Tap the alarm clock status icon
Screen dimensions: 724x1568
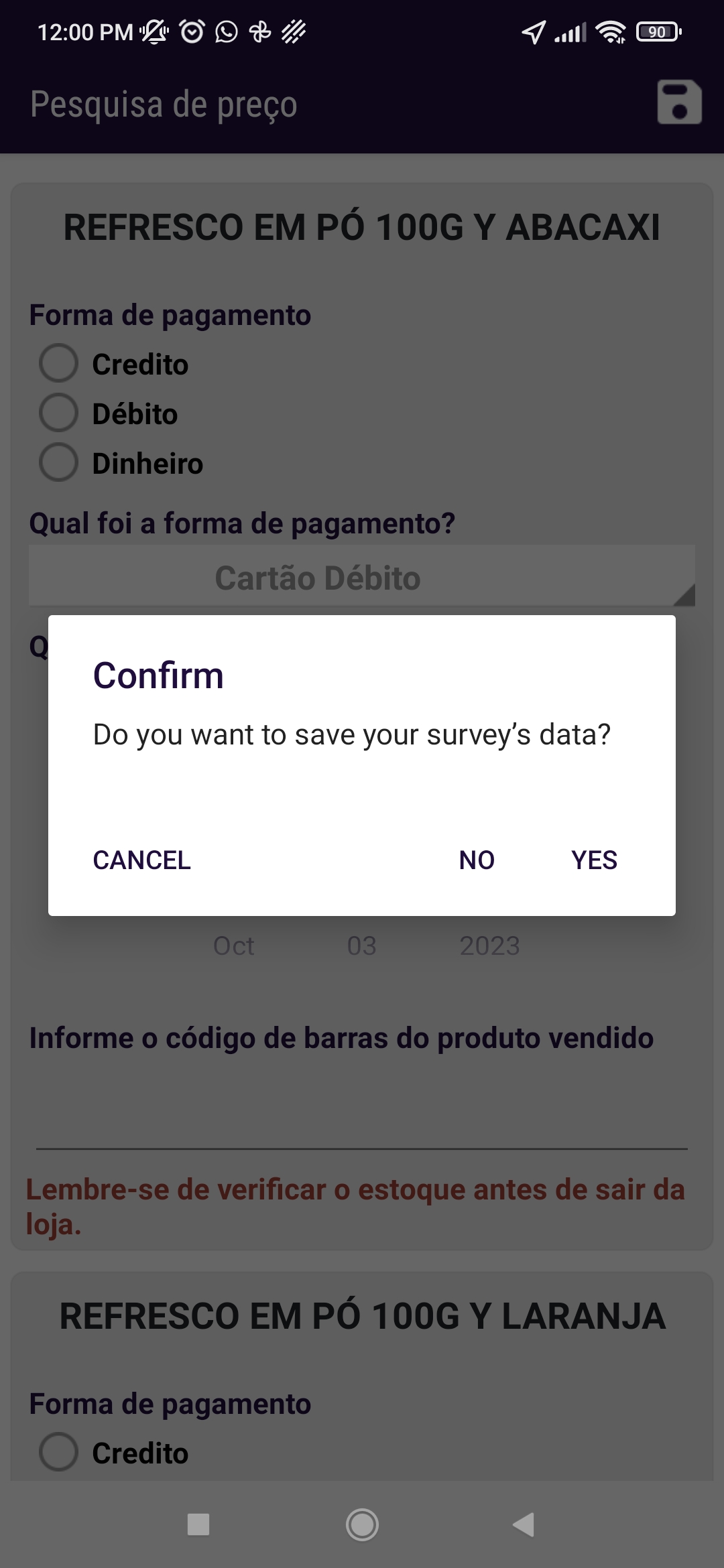click(193, 30)
